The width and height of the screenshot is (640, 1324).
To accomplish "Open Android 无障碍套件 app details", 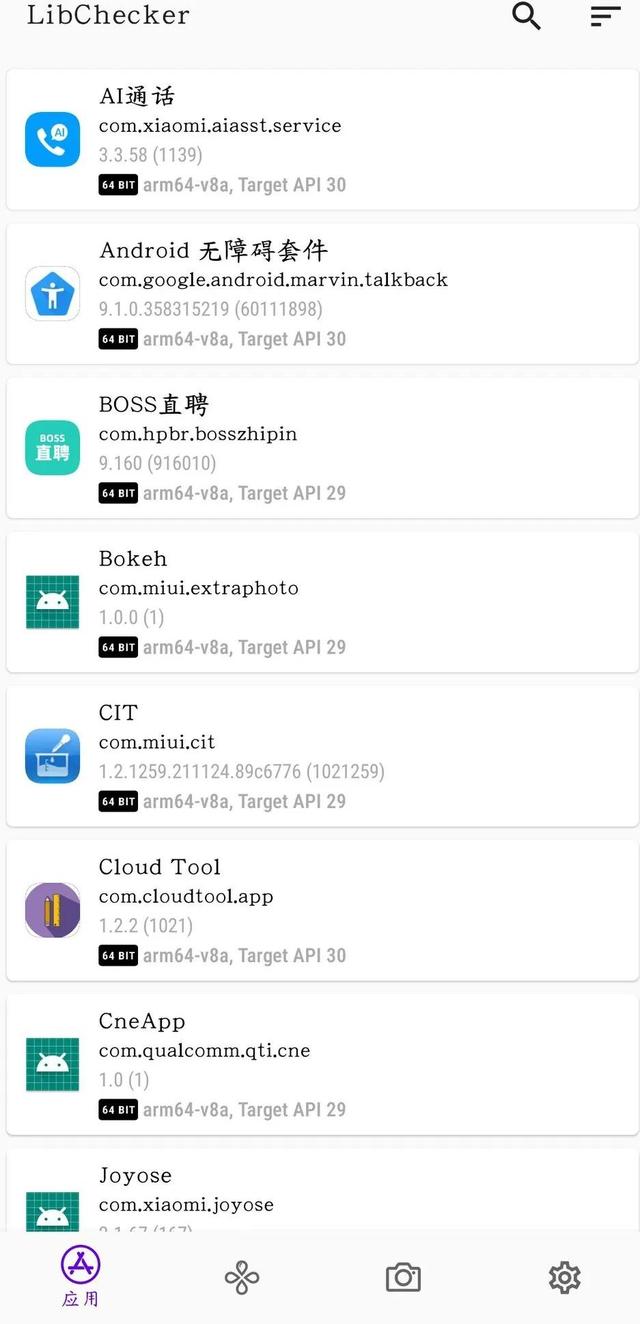I will (322, 293).
